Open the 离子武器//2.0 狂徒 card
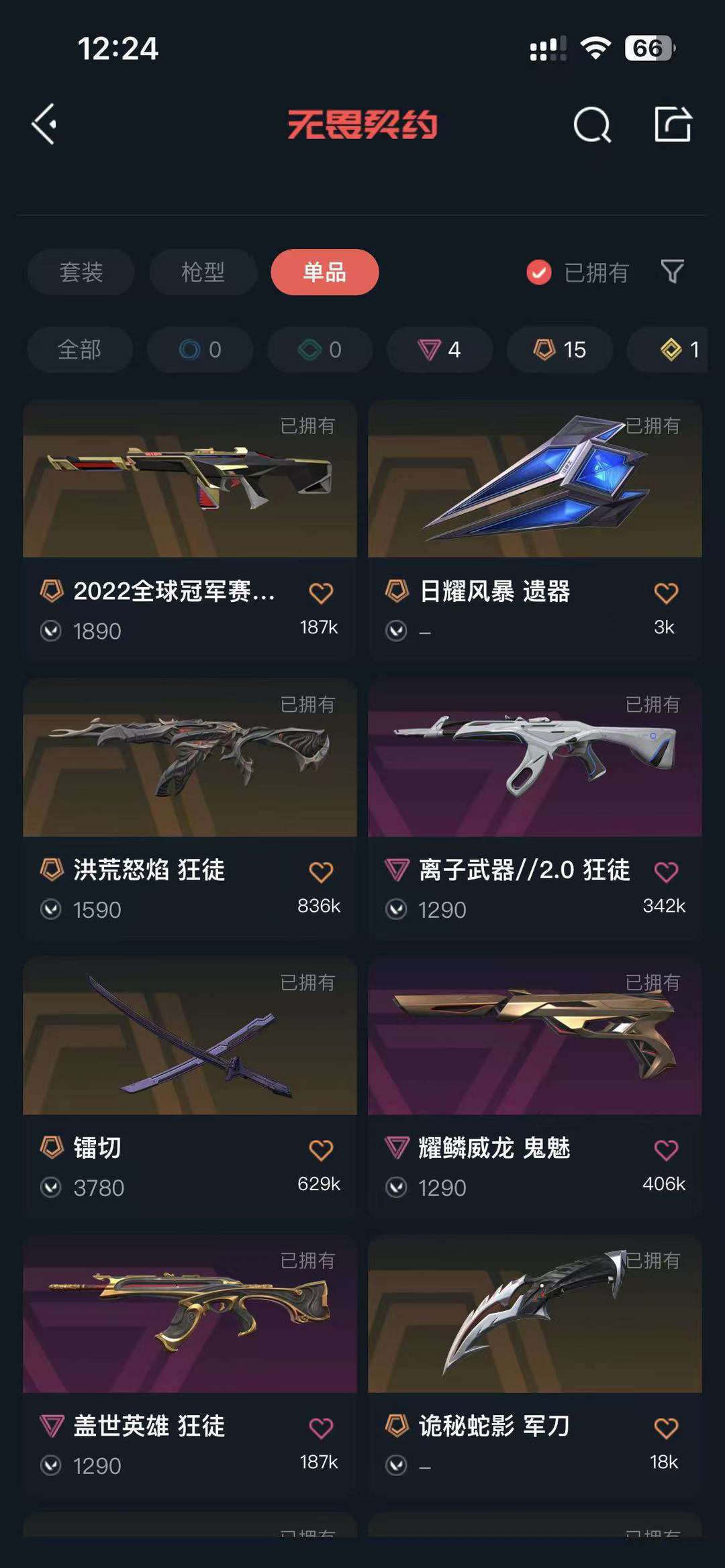This screenshot has width=725, height=1568. pos(535,808)
